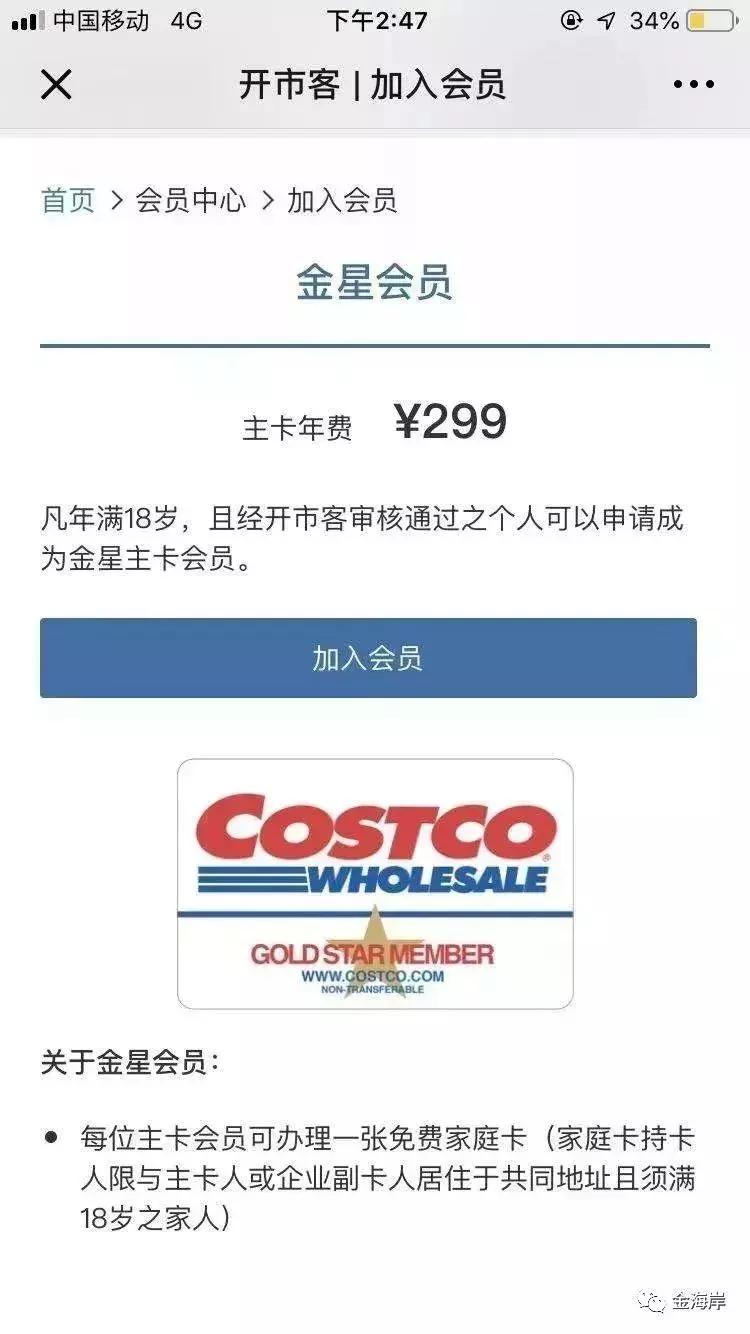
Task: Select the 加入会员 breadcrumb item
Action: [341, 200]
